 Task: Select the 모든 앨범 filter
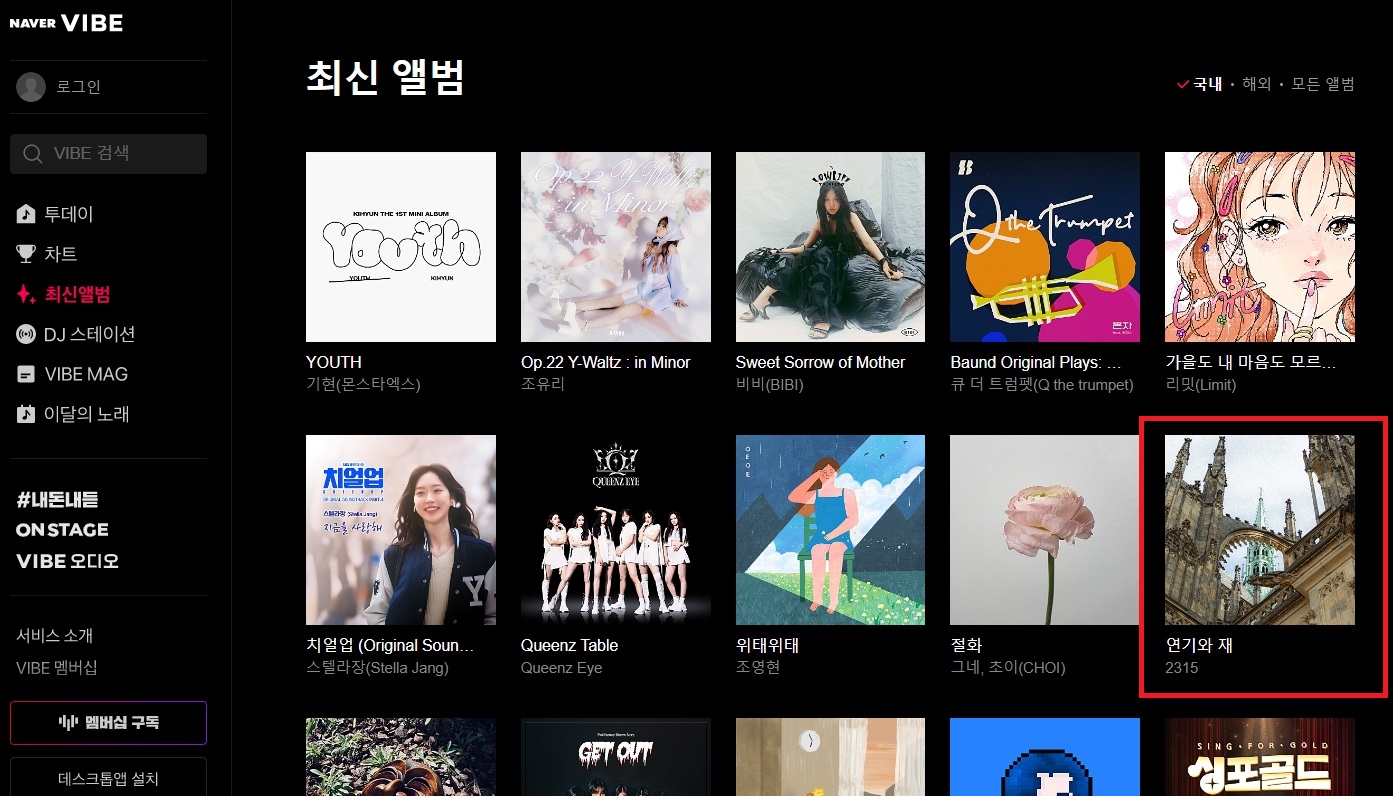click(1322, 84)
